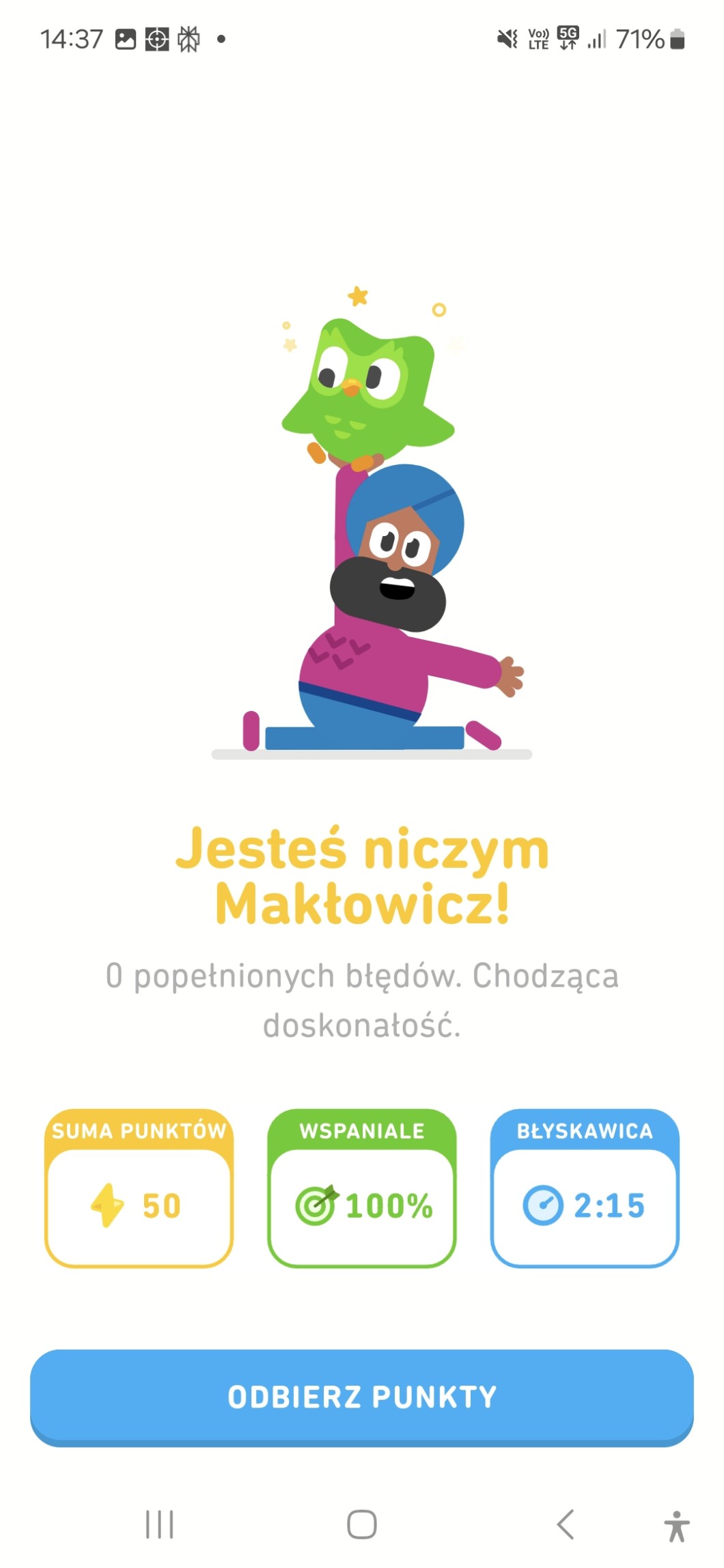724x1568 pixels.
Task: Open recent apps overview
Action: (x=160, y=1524)
